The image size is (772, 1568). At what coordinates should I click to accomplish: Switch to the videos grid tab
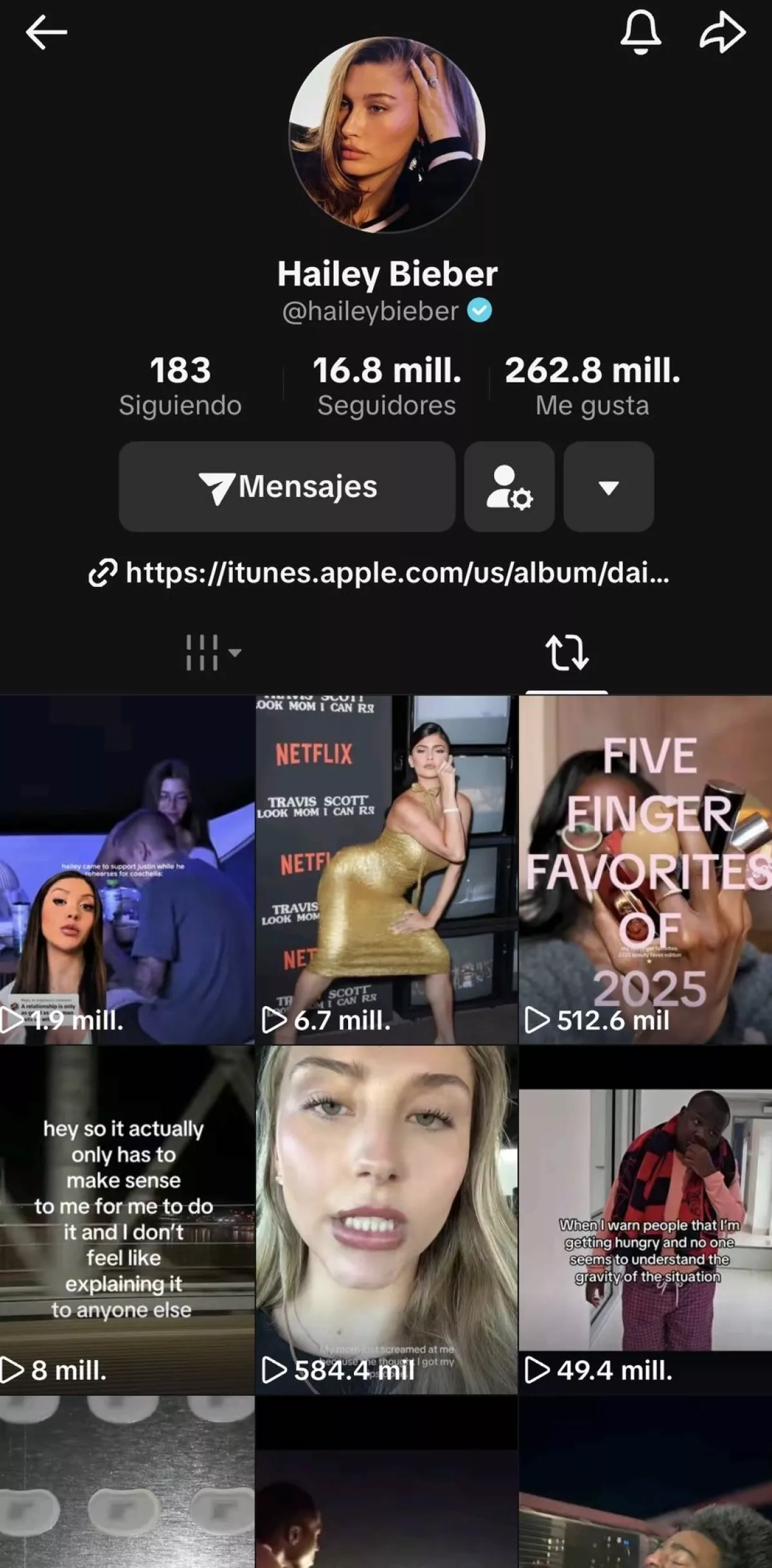click(x=211, y=653)
